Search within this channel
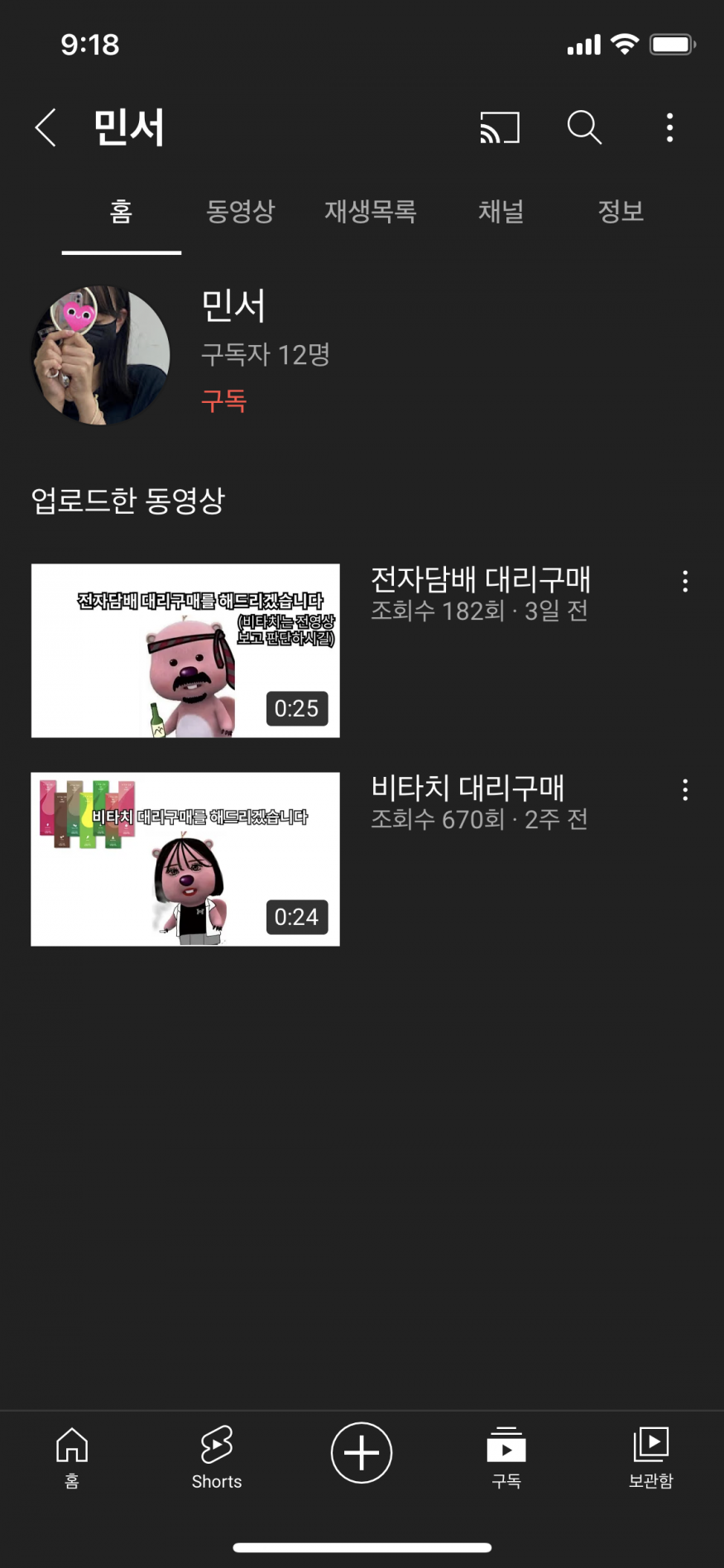The image size is (724, 1568). (584, 128)
